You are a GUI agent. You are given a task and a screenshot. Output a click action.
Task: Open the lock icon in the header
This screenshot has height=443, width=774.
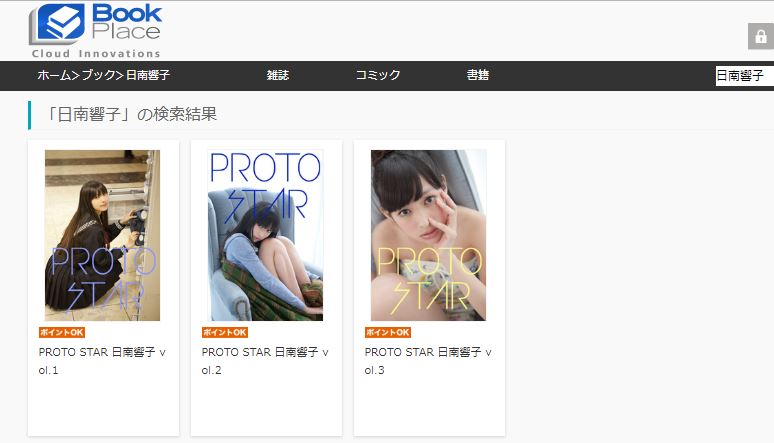[x=760, y=35]
